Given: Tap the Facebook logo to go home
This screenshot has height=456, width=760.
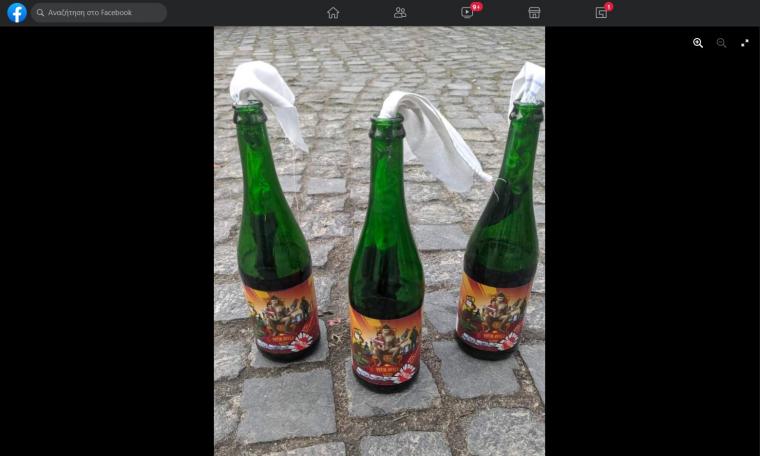Looking at the screenshot, I should click(17, 13).
